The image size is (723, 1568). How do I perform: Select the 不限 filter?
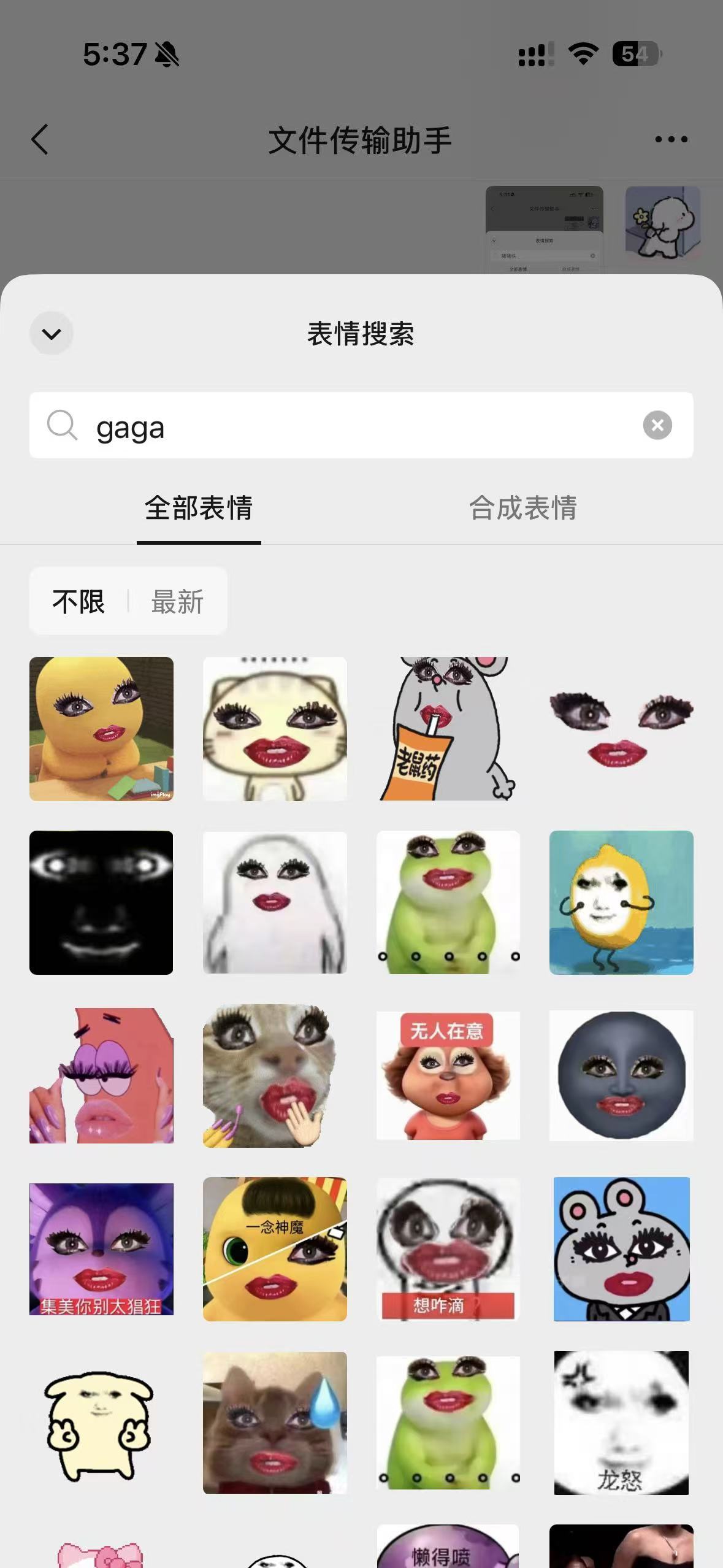[x=78, y=601]
